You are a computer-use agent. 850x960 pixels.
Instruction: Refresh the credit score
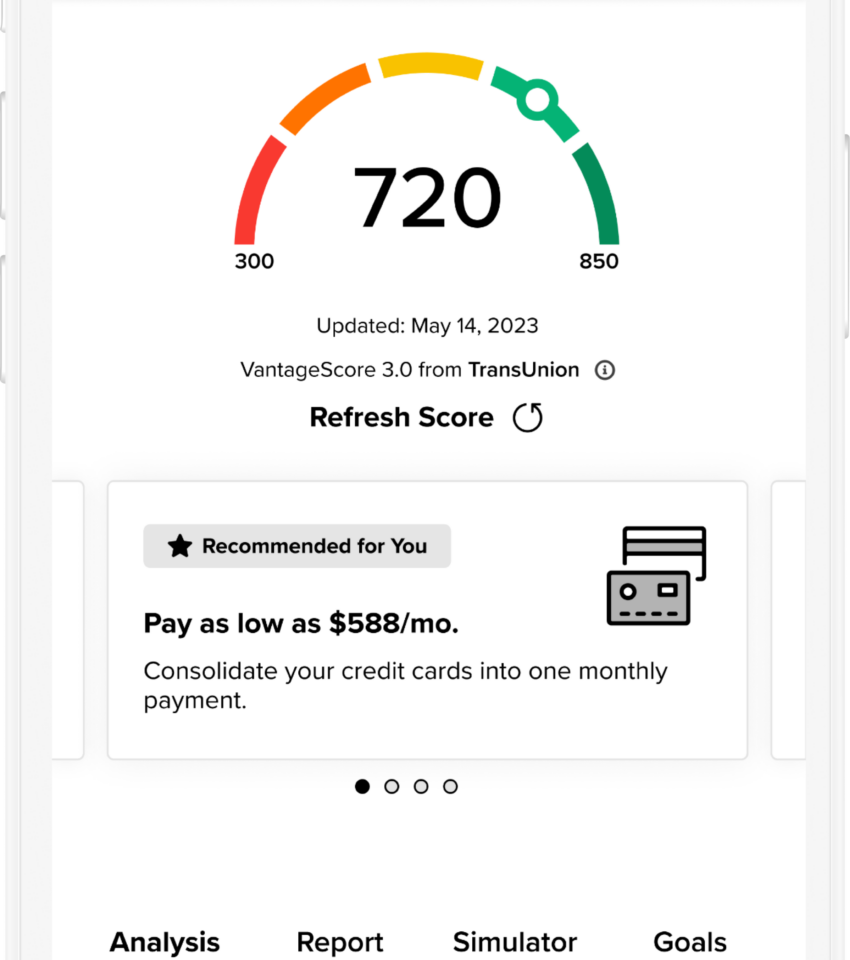pyautogui.click(x=426, y=417)
